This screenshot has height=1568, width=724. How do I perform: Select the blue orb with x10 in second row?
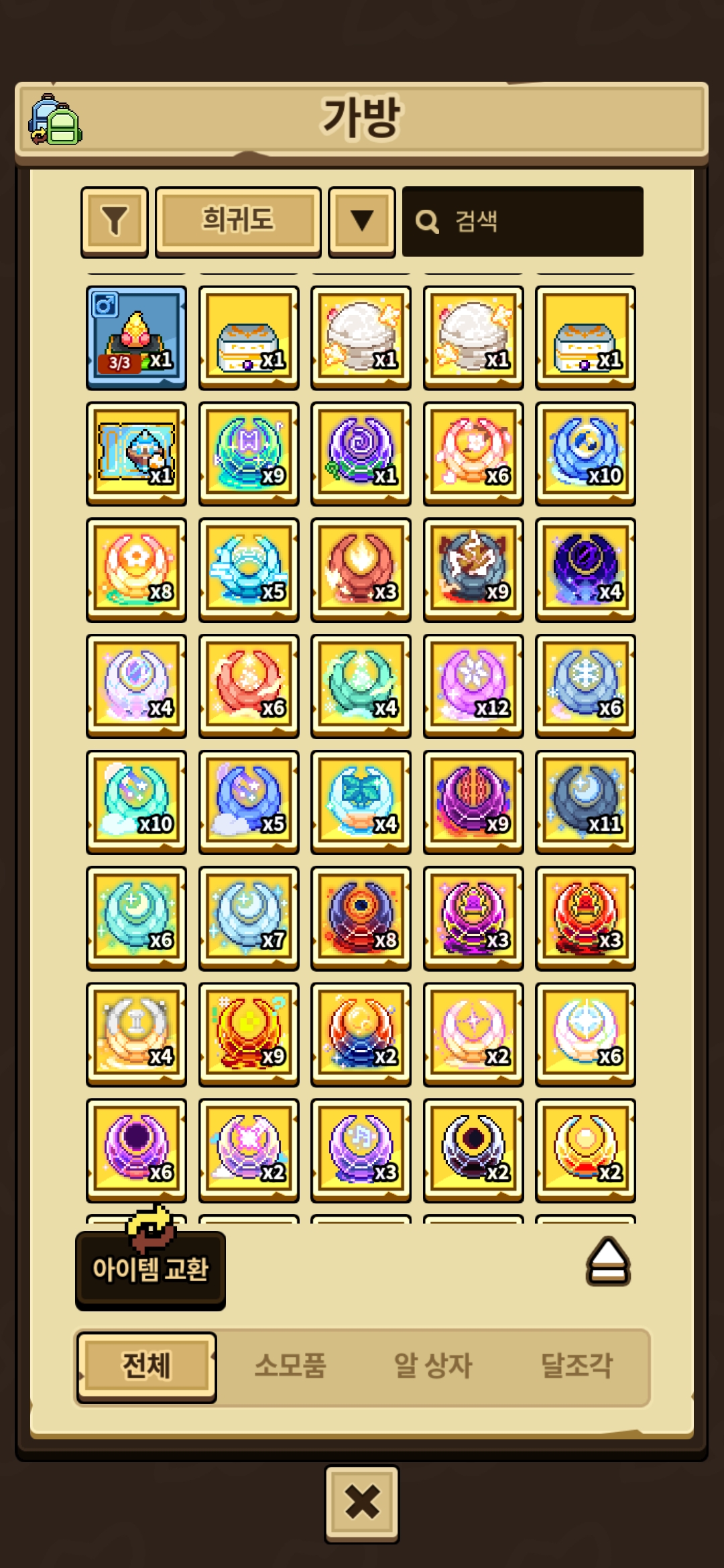click(x=585, y=454)
